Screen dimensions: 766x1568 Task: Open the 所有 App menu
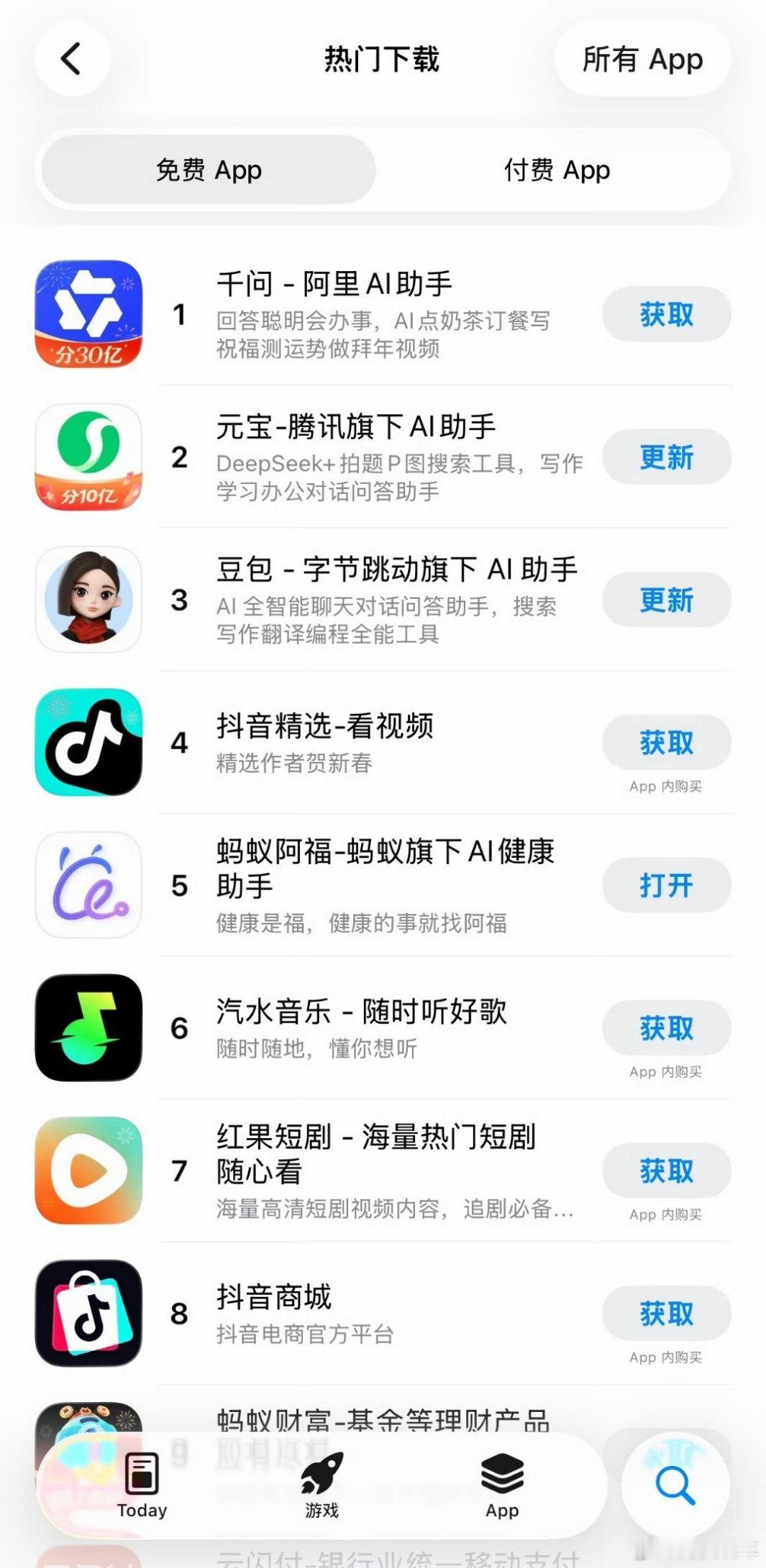click(641, 59)
